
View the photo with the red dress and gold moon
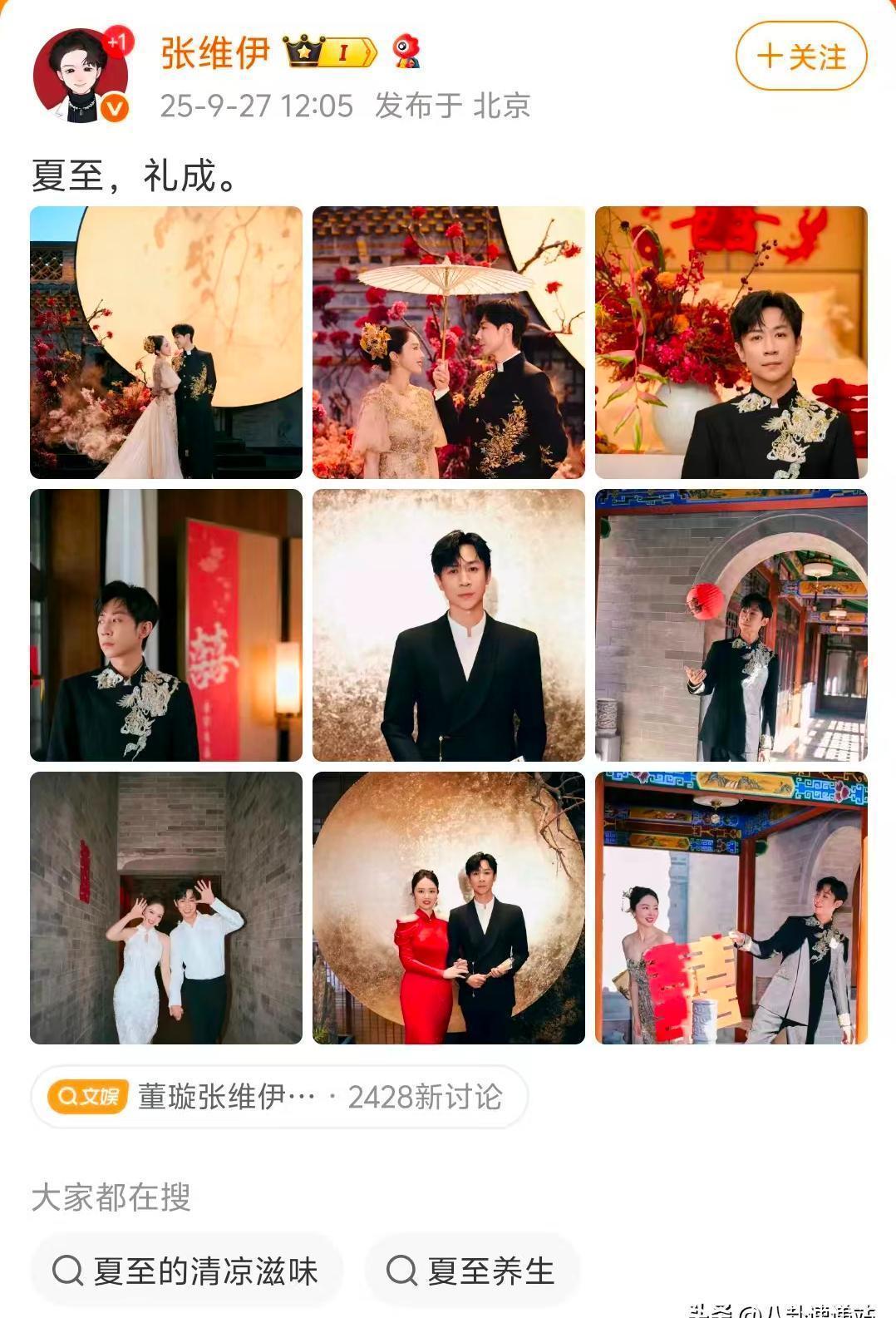click(448, 908)
